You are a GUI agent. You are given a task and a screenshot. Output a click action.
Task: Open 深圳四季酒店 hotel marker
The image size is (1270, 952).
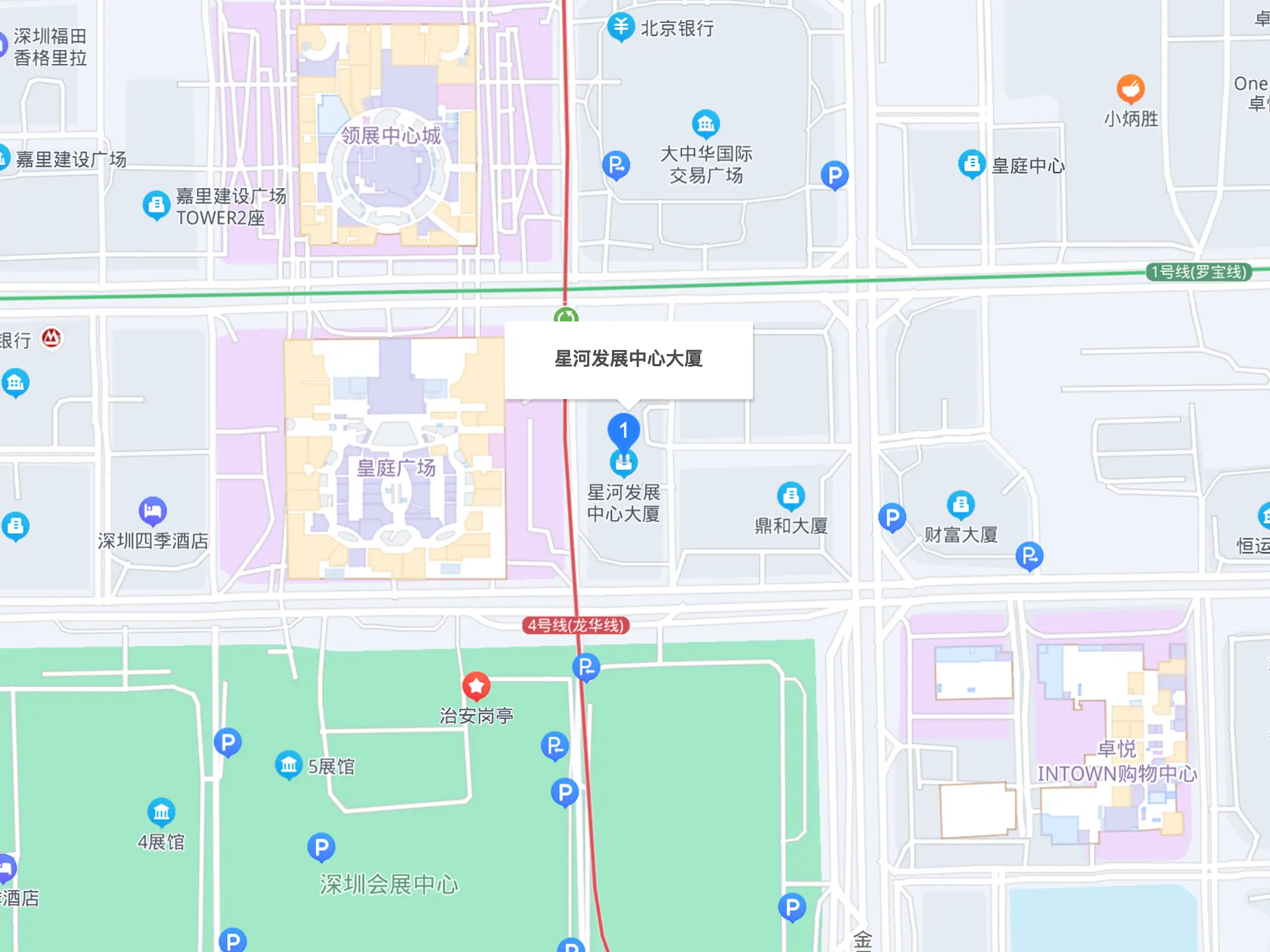pyautogui.click(x=152, y=511)
